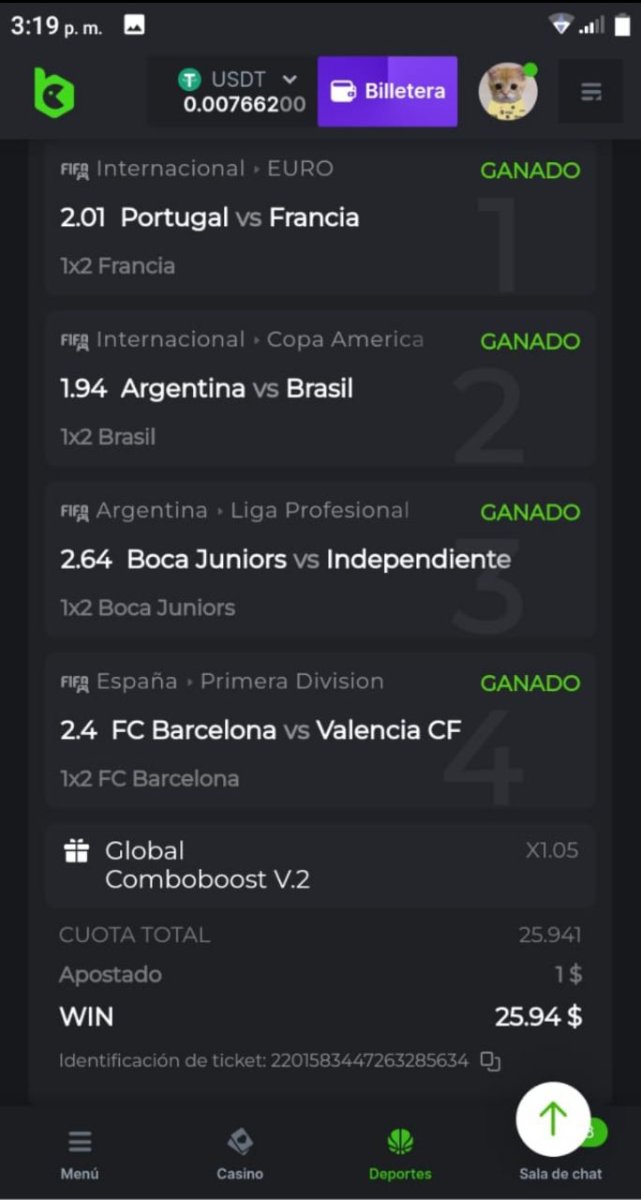This screenshot has width=641, height=1200.
Task: Go to the BC.Game home logo
Action: click(54, 92)
